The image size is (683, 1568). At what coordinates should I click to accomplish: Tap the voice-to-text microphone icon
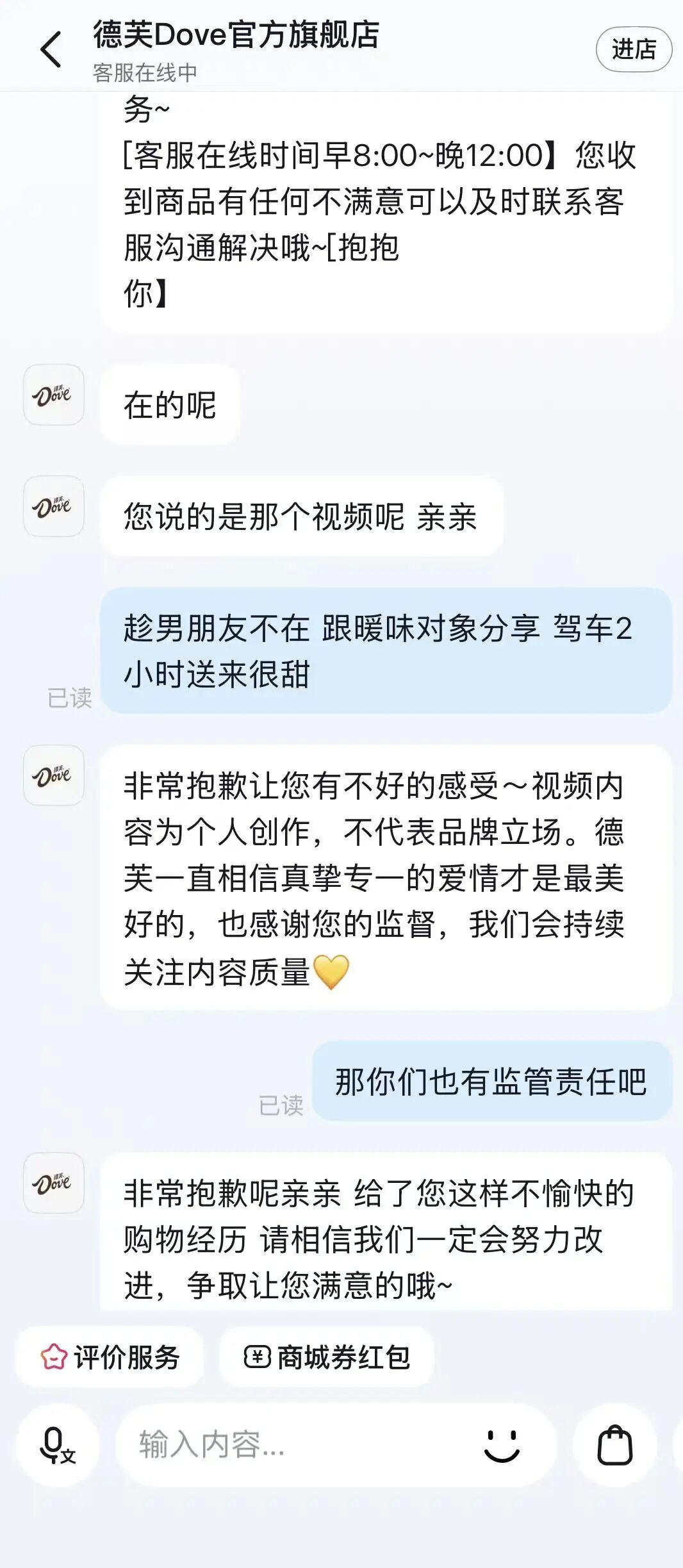(58, 1446)
